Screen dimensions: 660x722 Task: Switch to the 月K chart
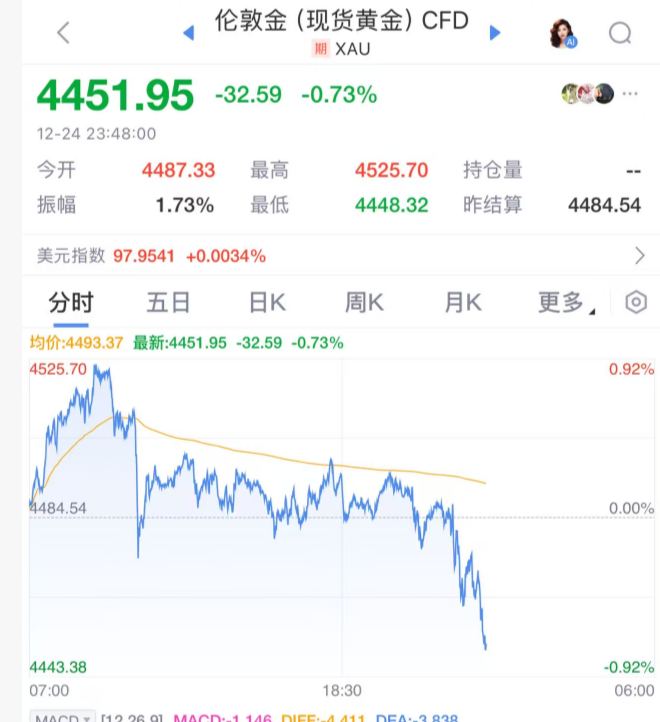click(463, 303)
